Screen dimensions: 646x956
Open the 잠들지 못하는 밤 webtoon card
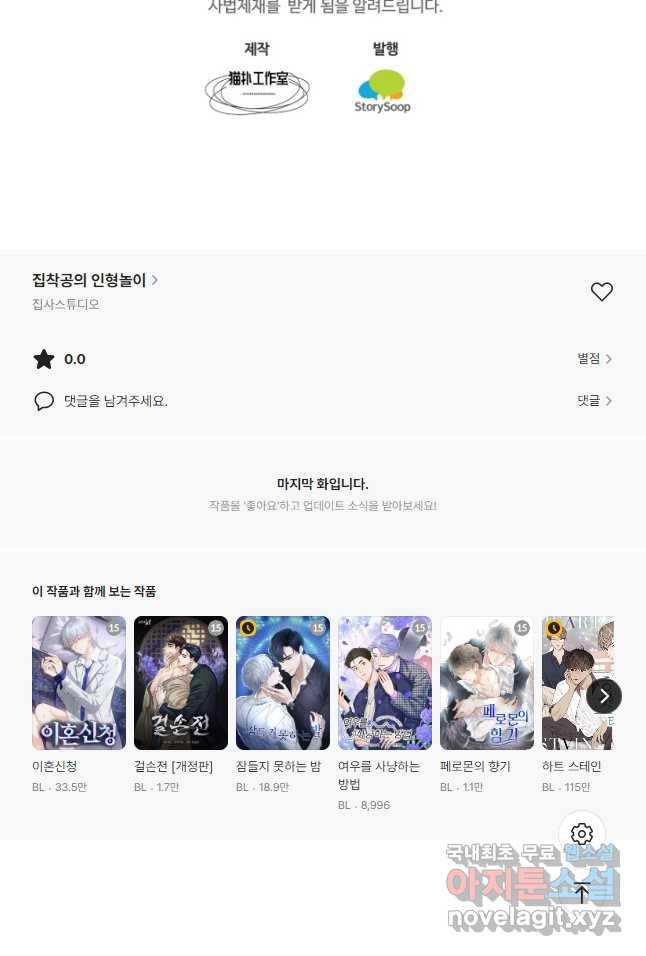point(283,683)
